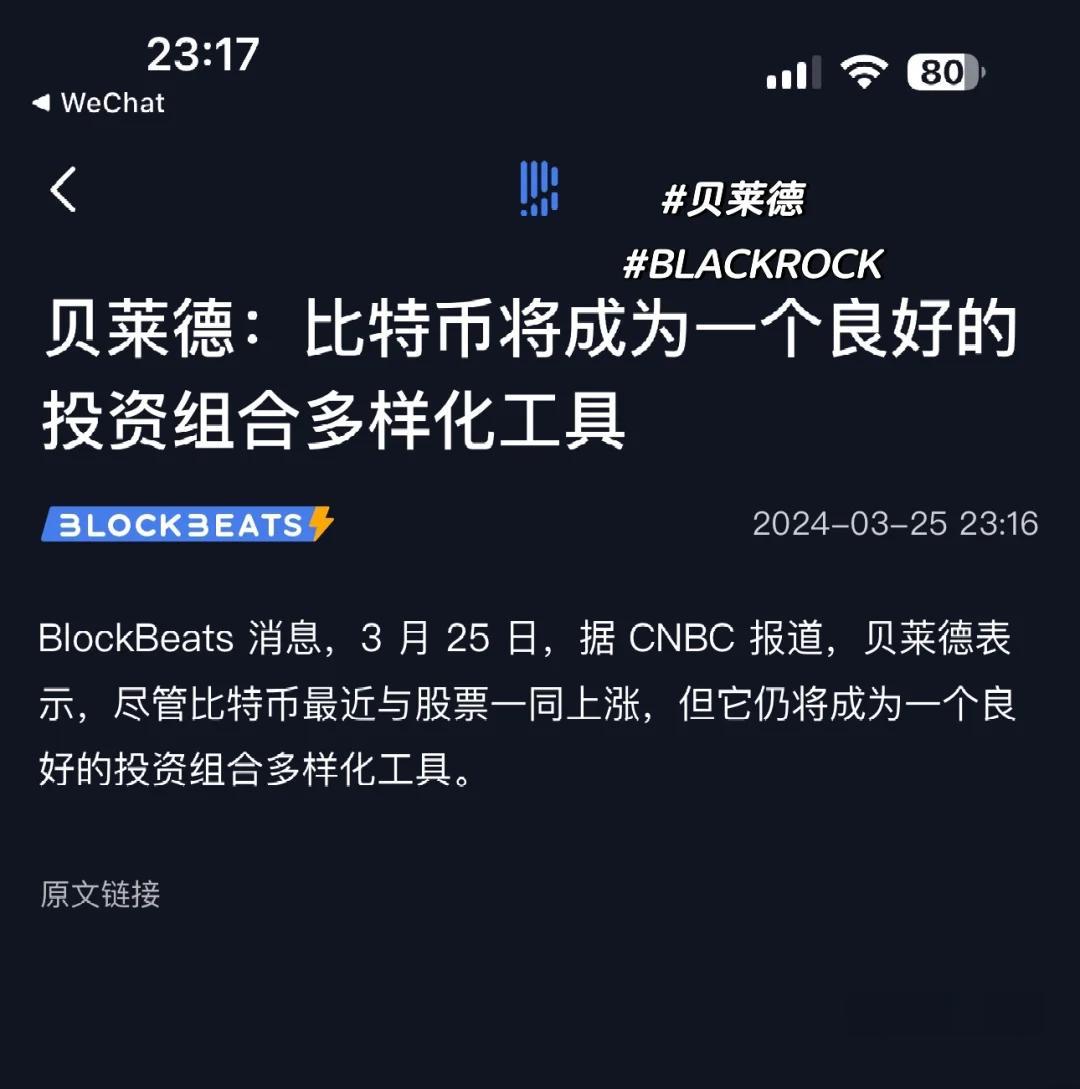The height and width of the screenshot is (1089, 1080).
Task: Open the 原文链接 original article link
Action: tap(100, 893)
